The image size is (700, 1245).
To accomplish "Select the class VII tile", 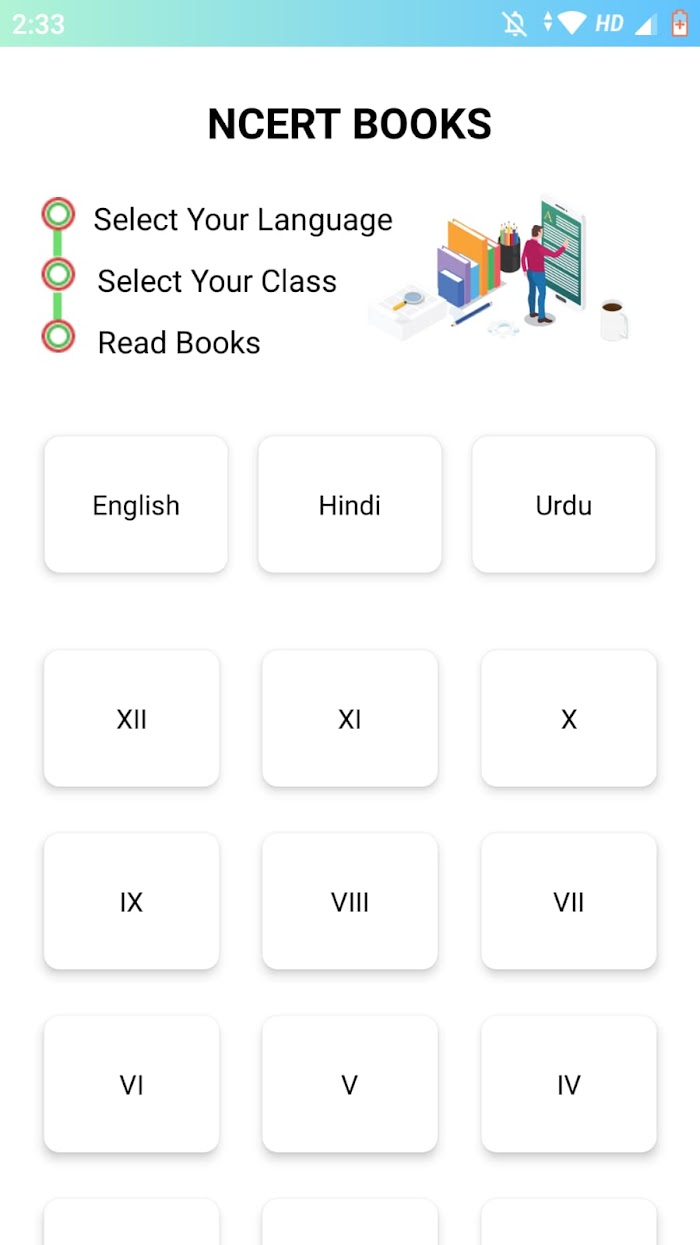I will pyautogui.click(x=569, y=901).
